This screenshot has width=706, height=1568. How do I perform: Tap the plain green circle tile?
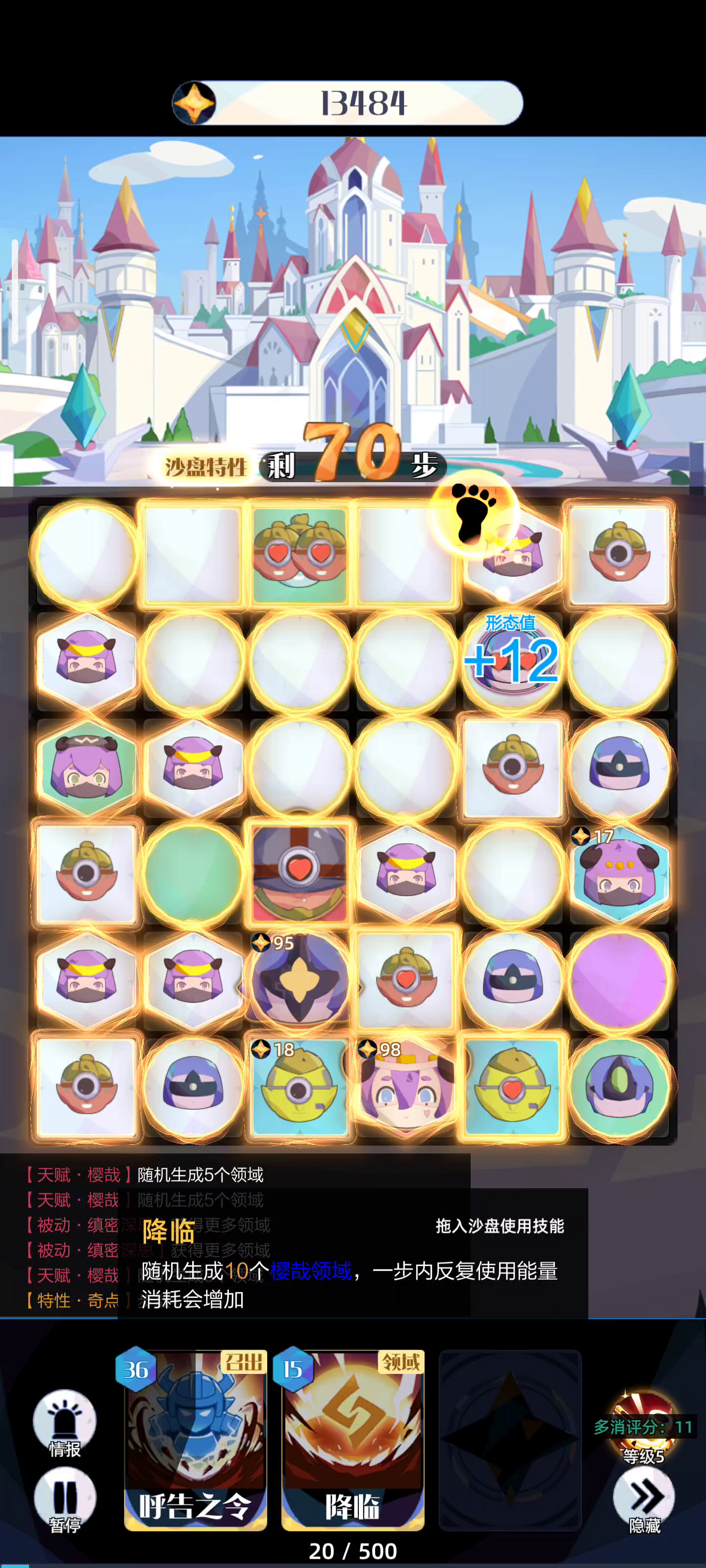click(193, 874)
